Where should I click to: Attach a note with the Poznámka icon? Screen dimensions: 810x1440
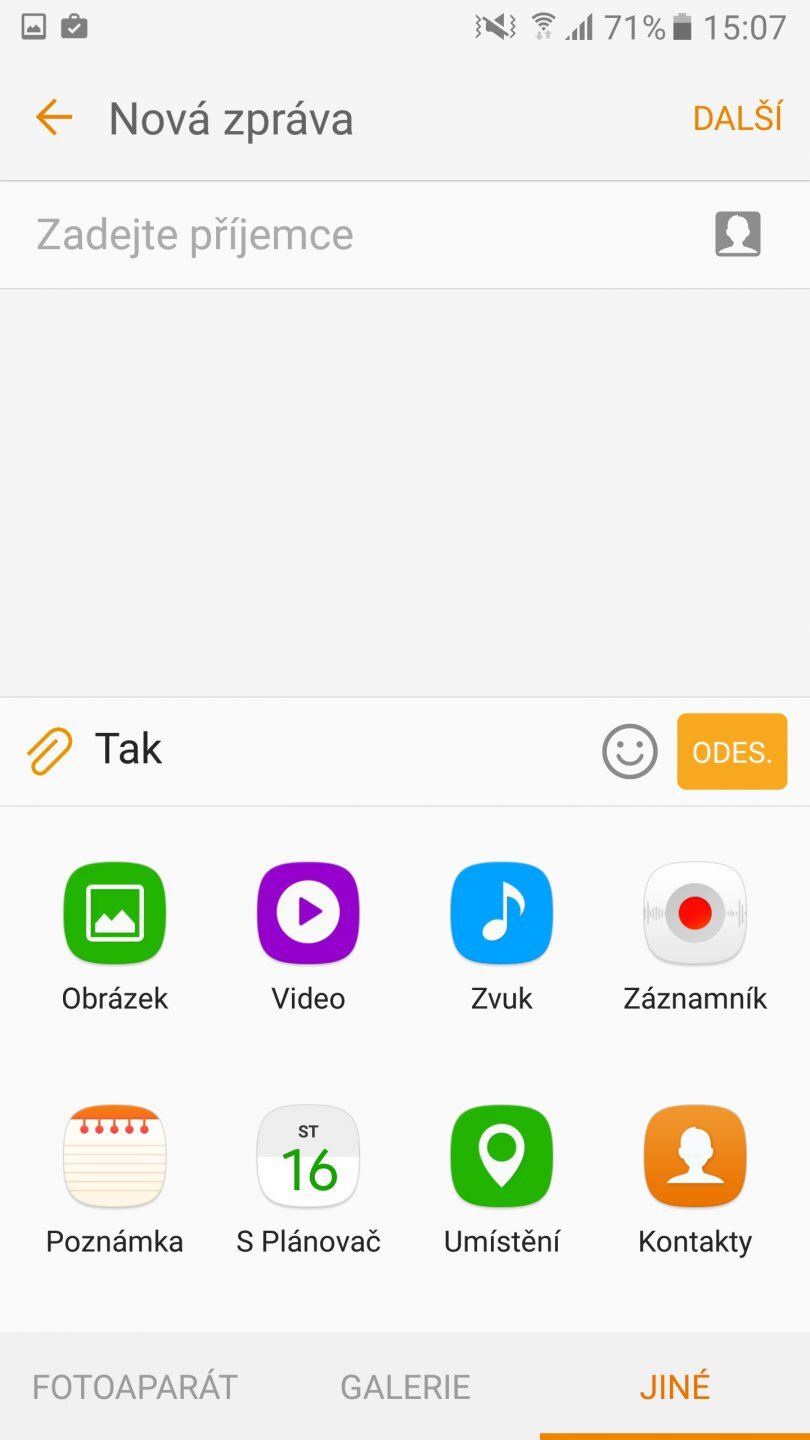pyautogui.click(x=113, y=1156)
